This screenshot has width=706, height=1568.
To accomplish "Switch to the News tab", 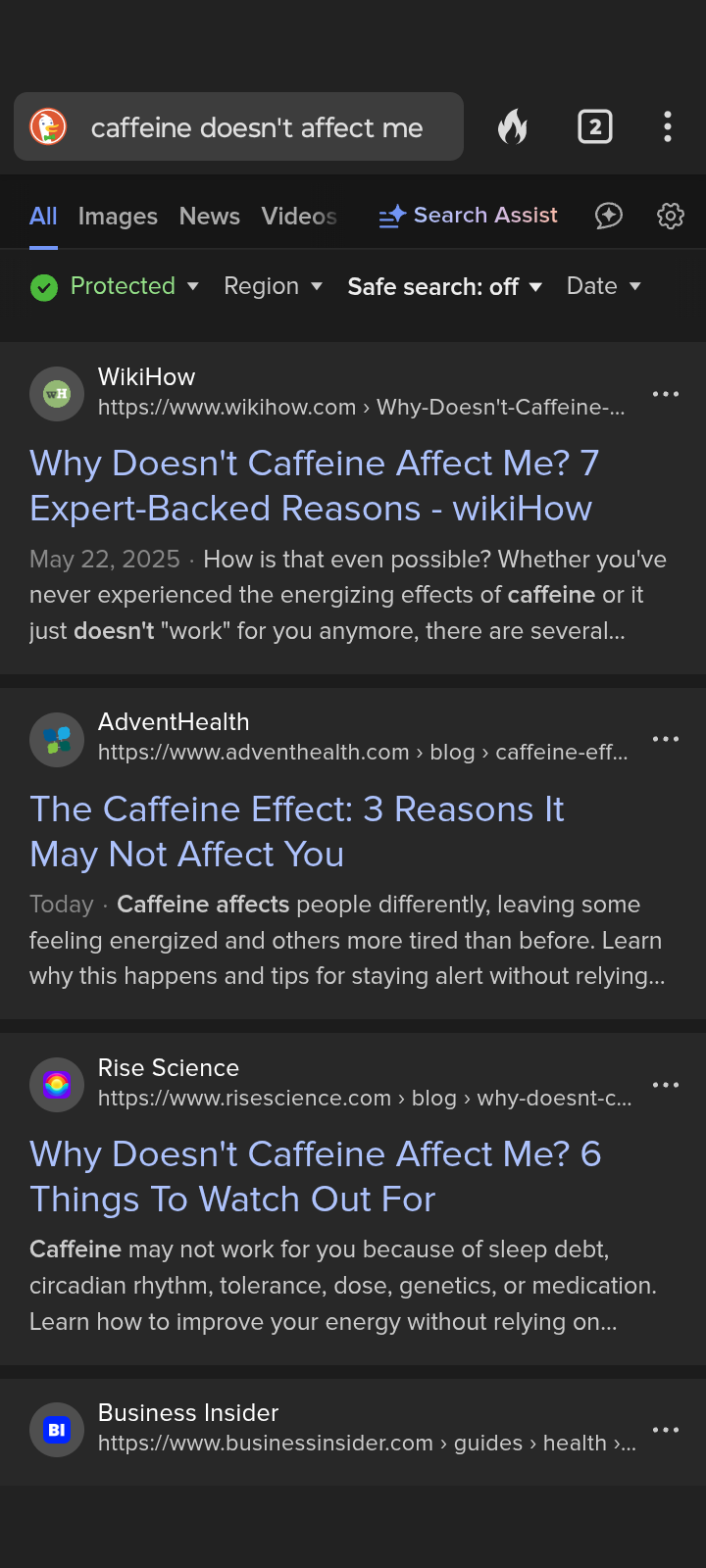I will [210, 217].
